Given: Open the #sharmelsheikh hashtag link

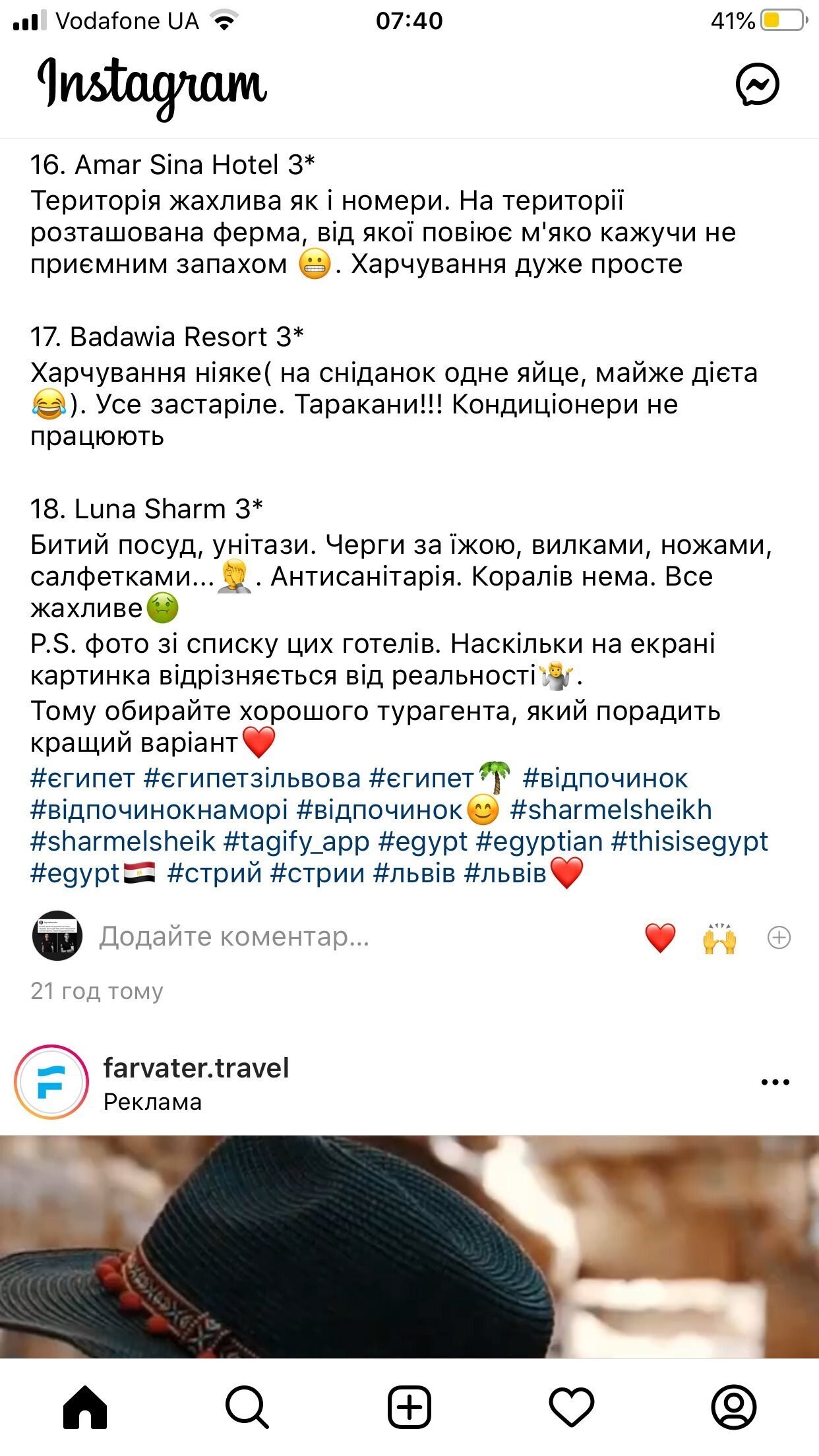Looking at the screenshot, I should click(x=611, y=810).
